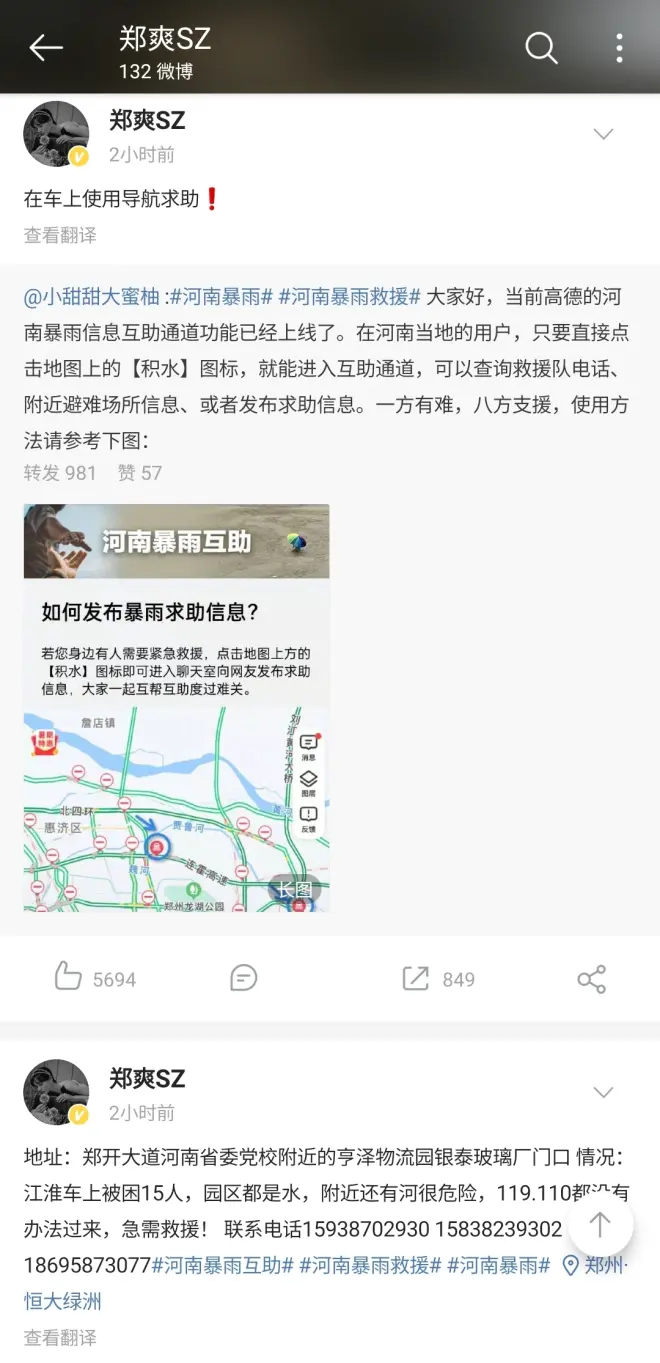Image resolution: width=660 pixels, height=1363 pixels.
Task: Share the navigation help post
Action: [591, 979]
